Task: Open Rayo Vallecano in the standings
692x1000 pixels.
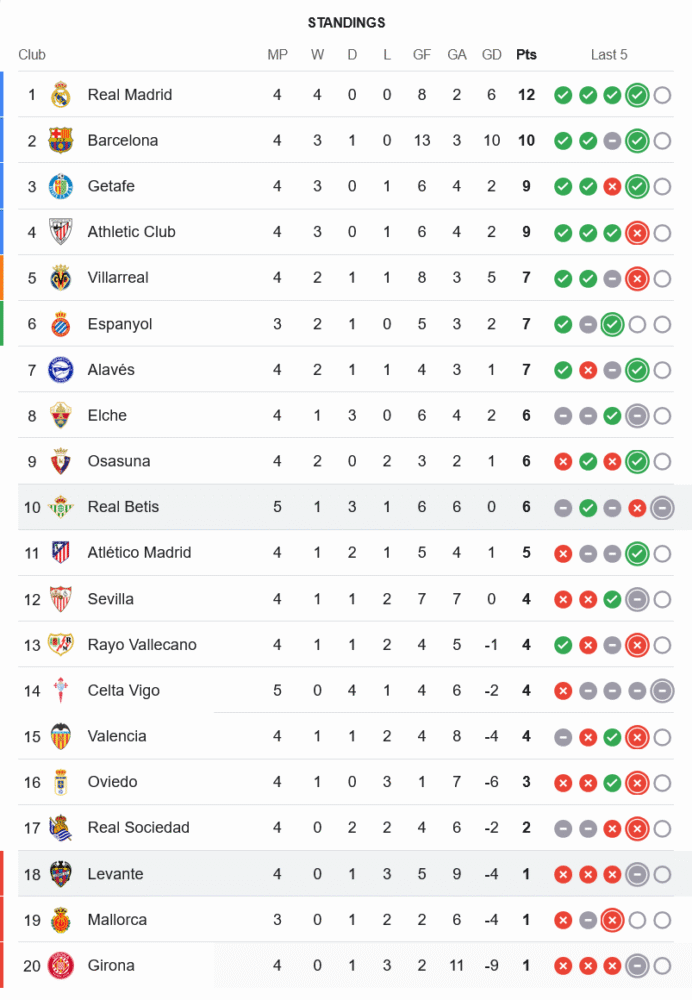Action: pos(142,645)
